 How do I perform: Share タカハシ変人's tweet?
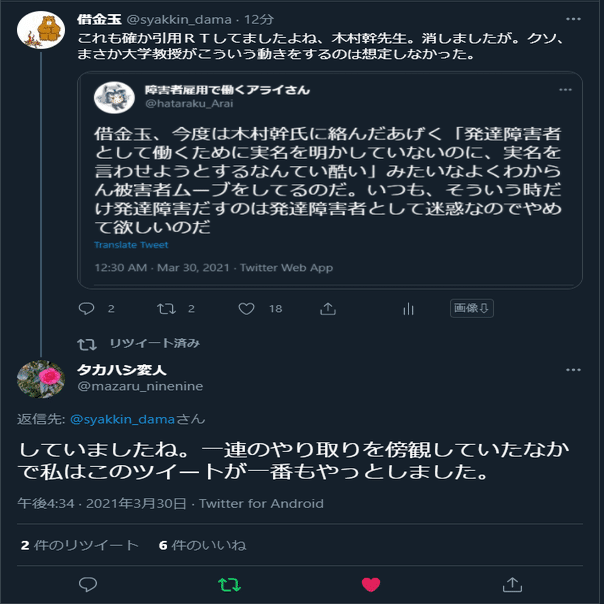pyautogui.click(x=512, y=584)
